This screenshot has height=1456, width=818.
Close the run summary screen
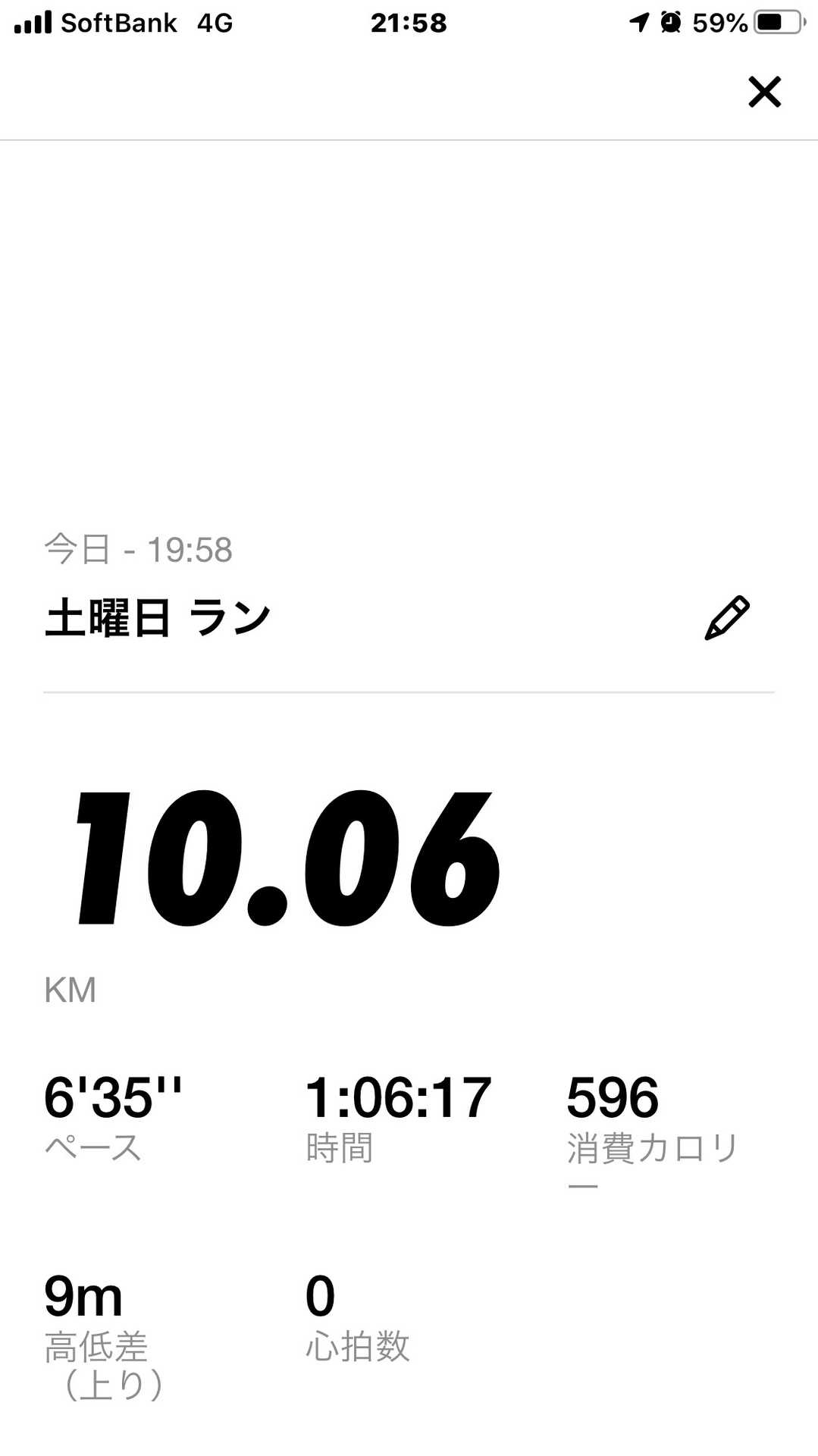pyautogui.click(x=764, y=92)
